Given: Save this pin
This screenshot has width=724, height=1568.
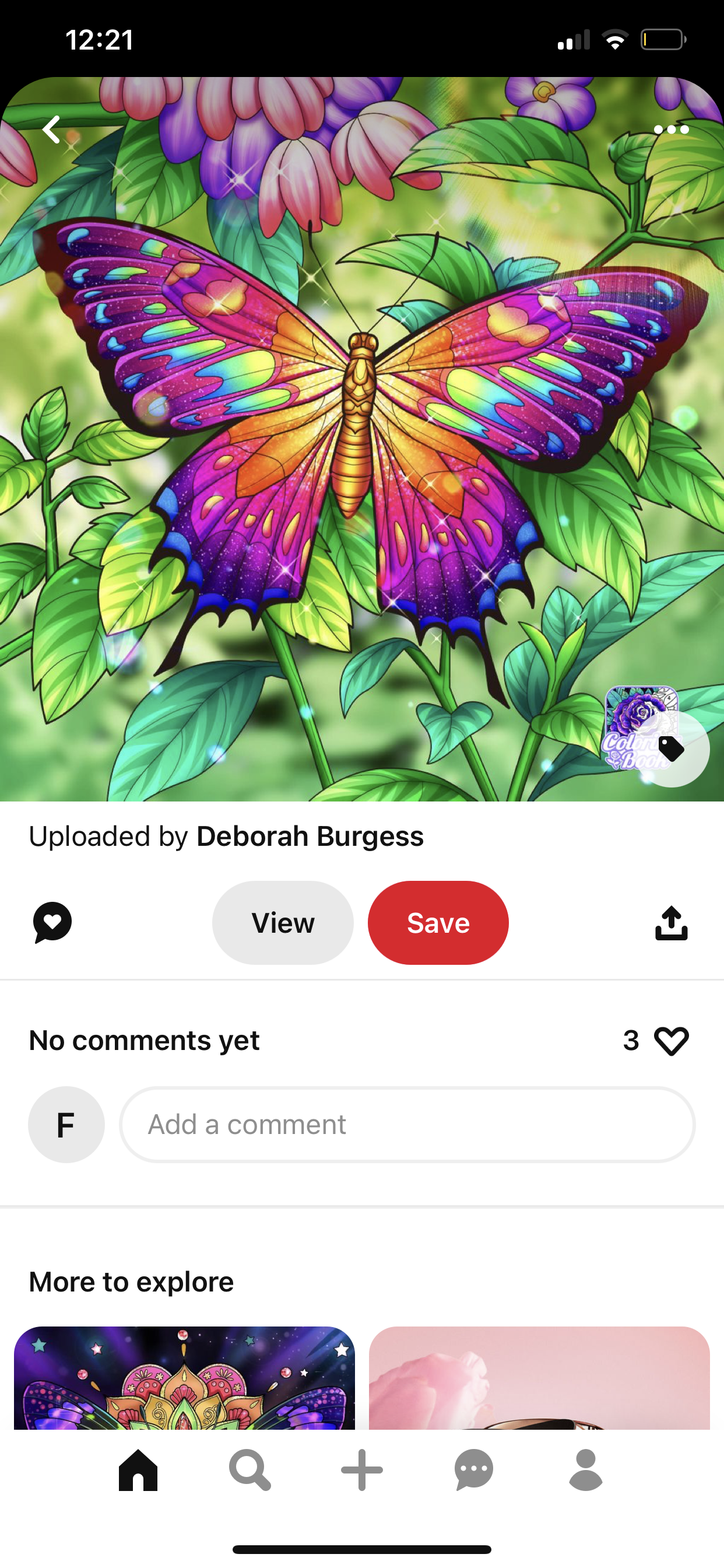Looking at the screenshot, I should [x=438, y=923].
